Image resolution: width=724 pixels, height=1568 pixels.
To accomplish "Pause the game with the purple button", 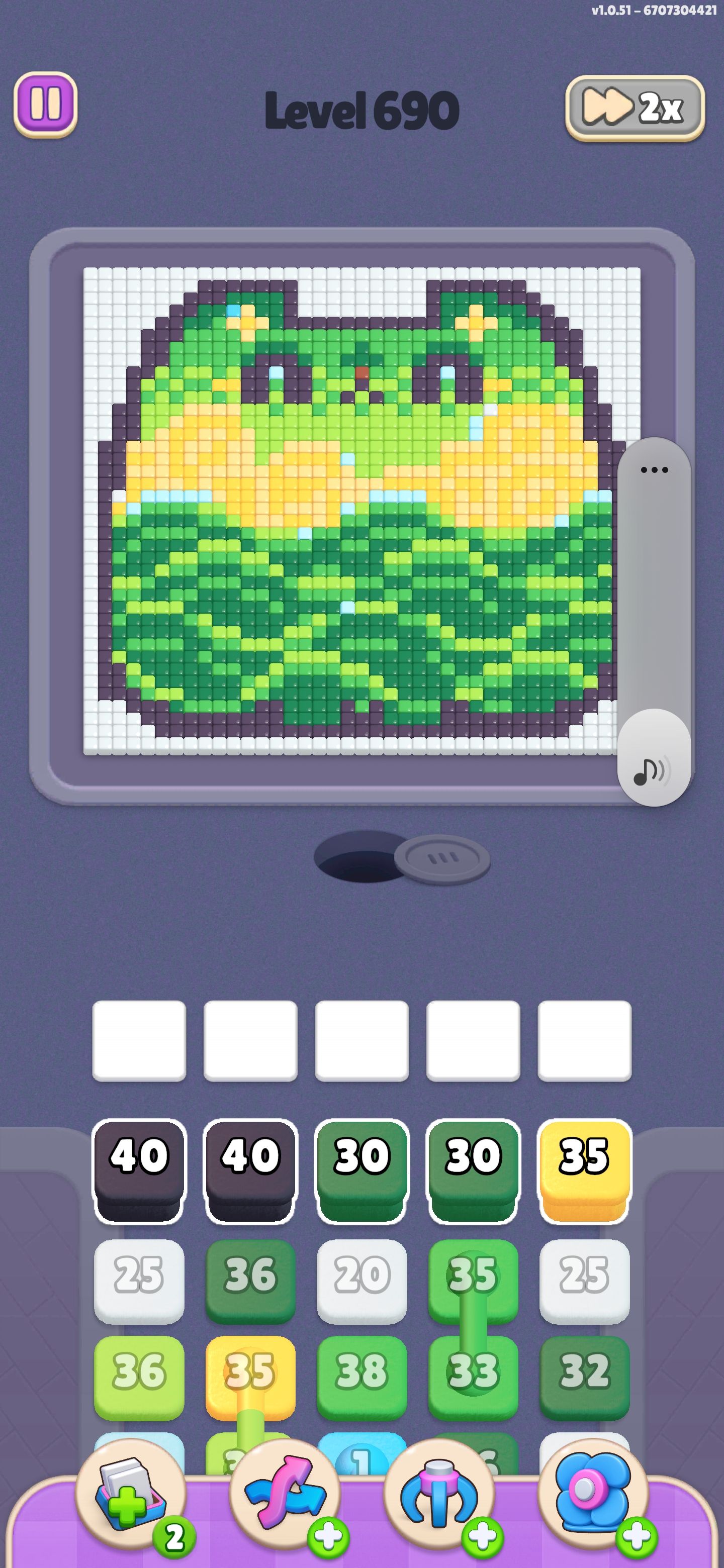I will 46,105.
